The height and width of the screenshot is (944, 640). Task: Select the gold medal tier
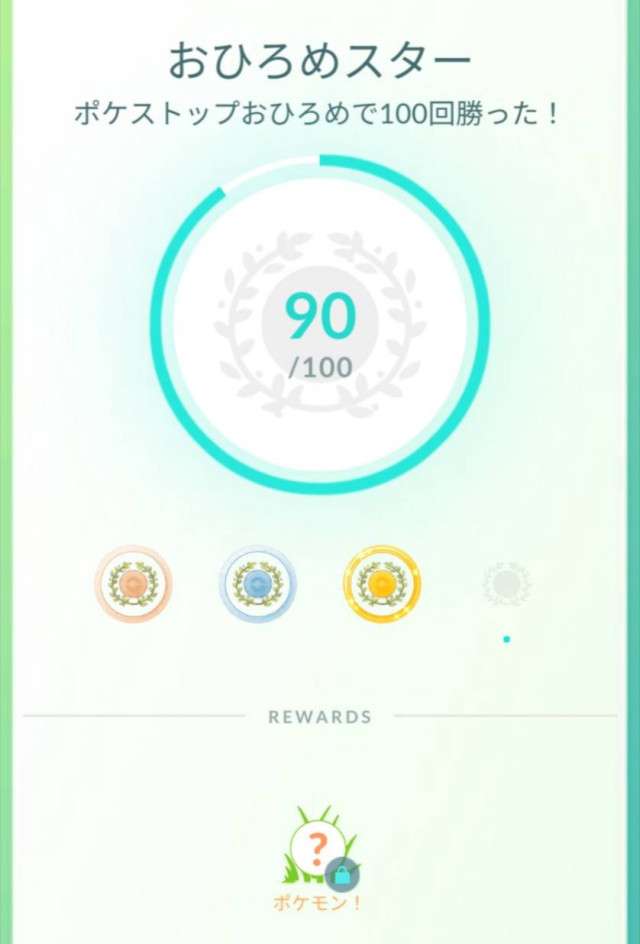(x=381, y=583)
